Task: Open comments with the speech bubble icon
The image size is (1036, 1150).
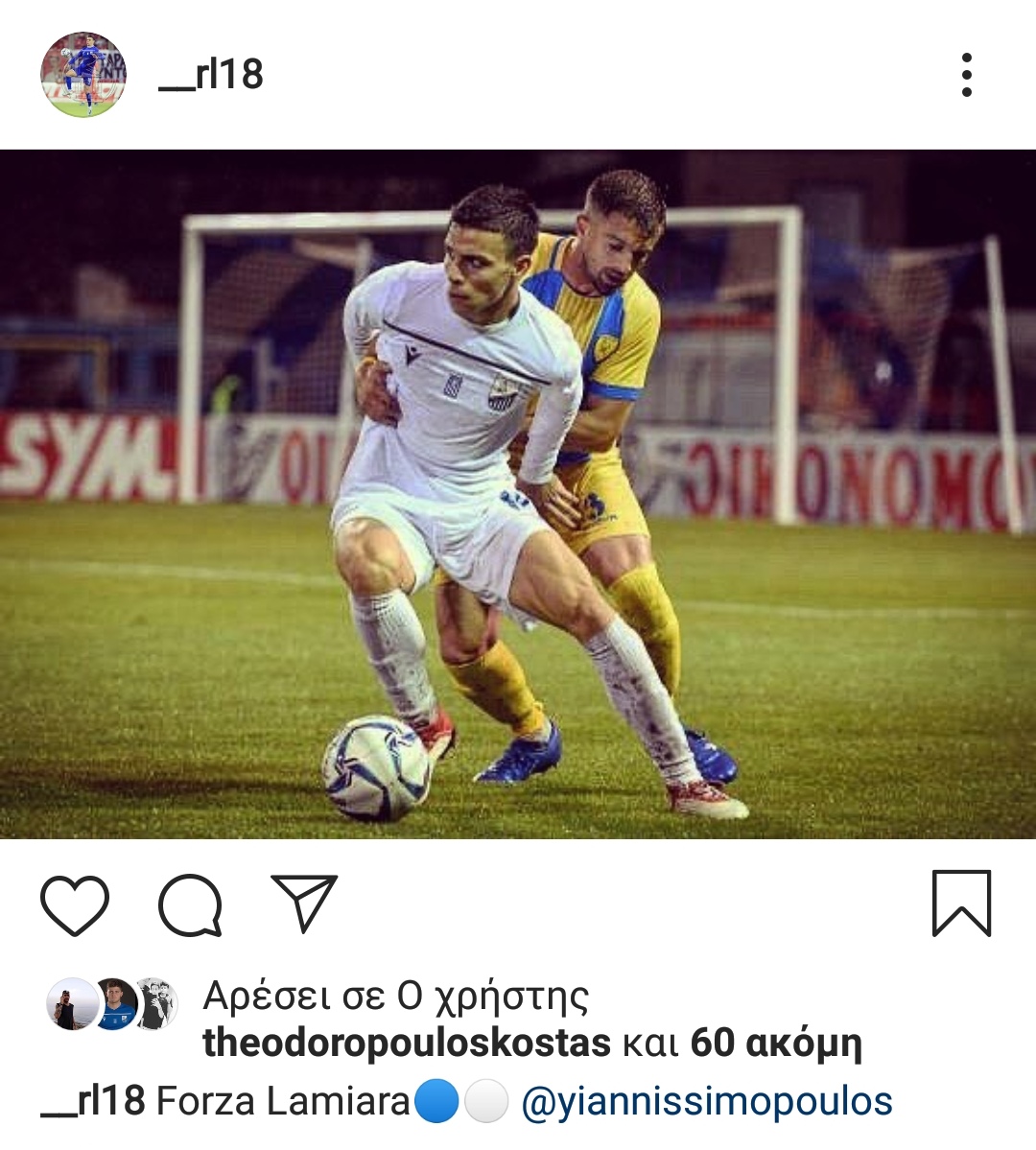Action: click(x=190, y=904)
